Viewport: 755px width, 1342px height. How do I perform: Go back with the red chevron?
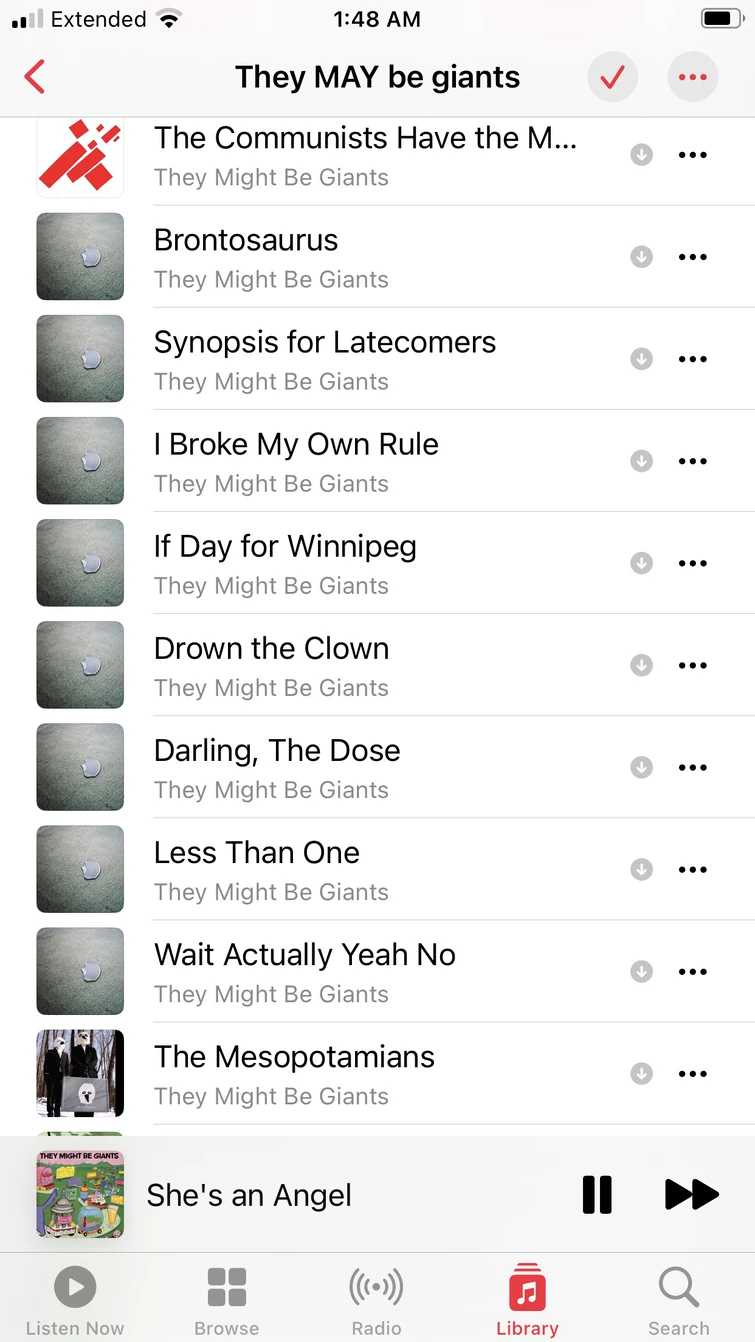tap(35, 77)
